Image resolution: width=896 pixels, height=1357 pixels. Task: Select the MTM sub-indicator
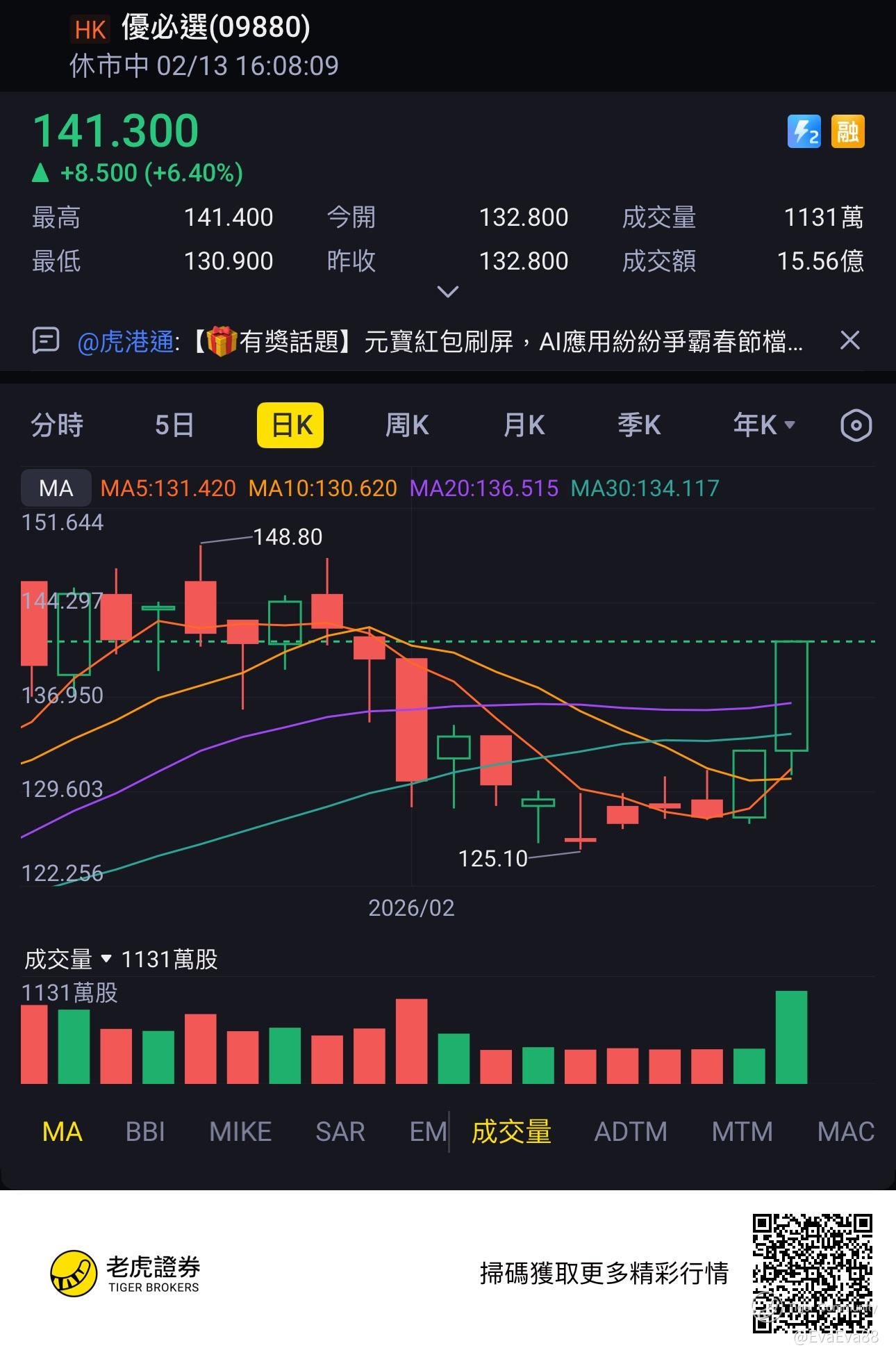[x=742, y=1132]
